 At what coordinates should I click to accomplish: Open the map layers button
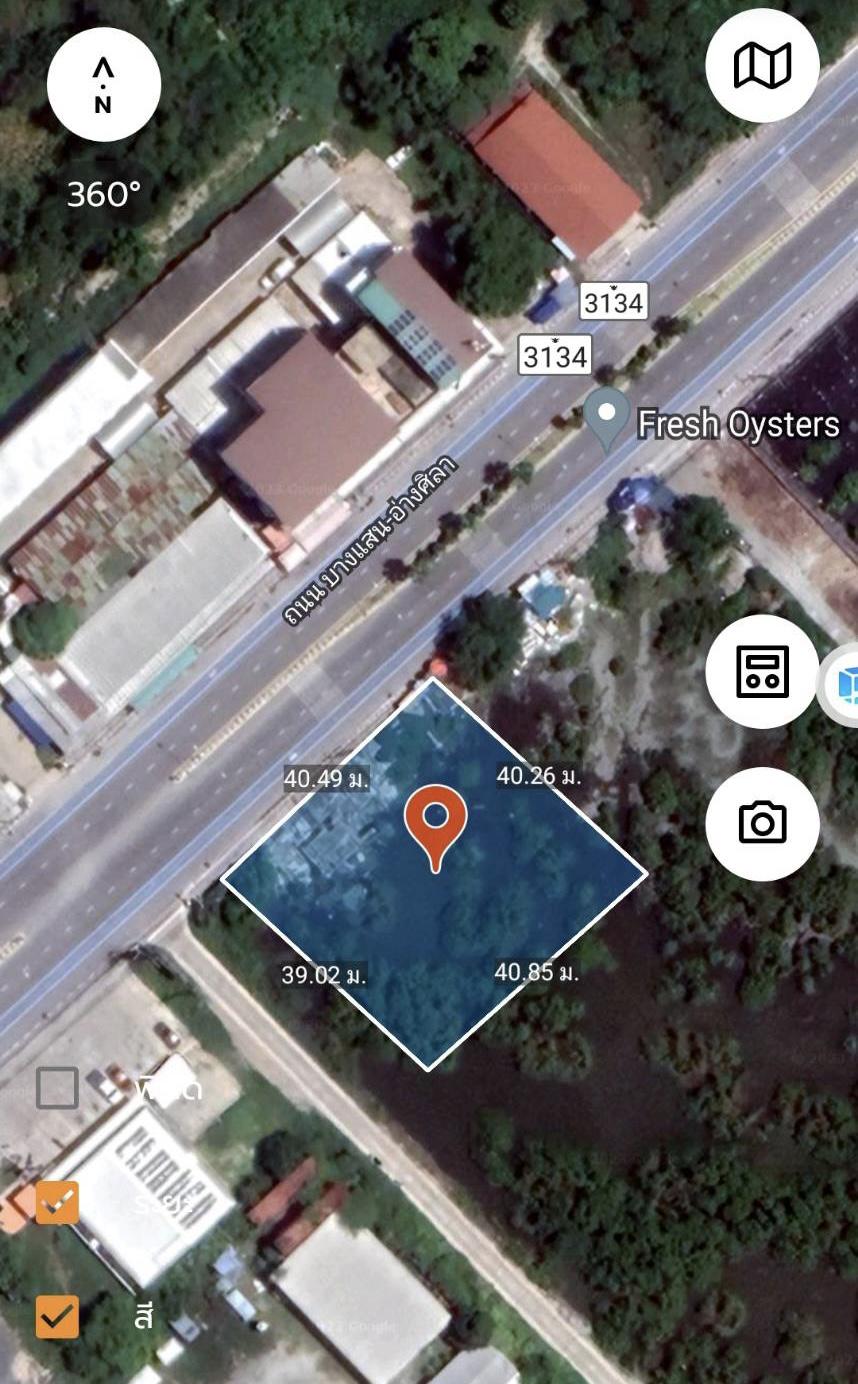pyautogui.click(x=762, y=66)
